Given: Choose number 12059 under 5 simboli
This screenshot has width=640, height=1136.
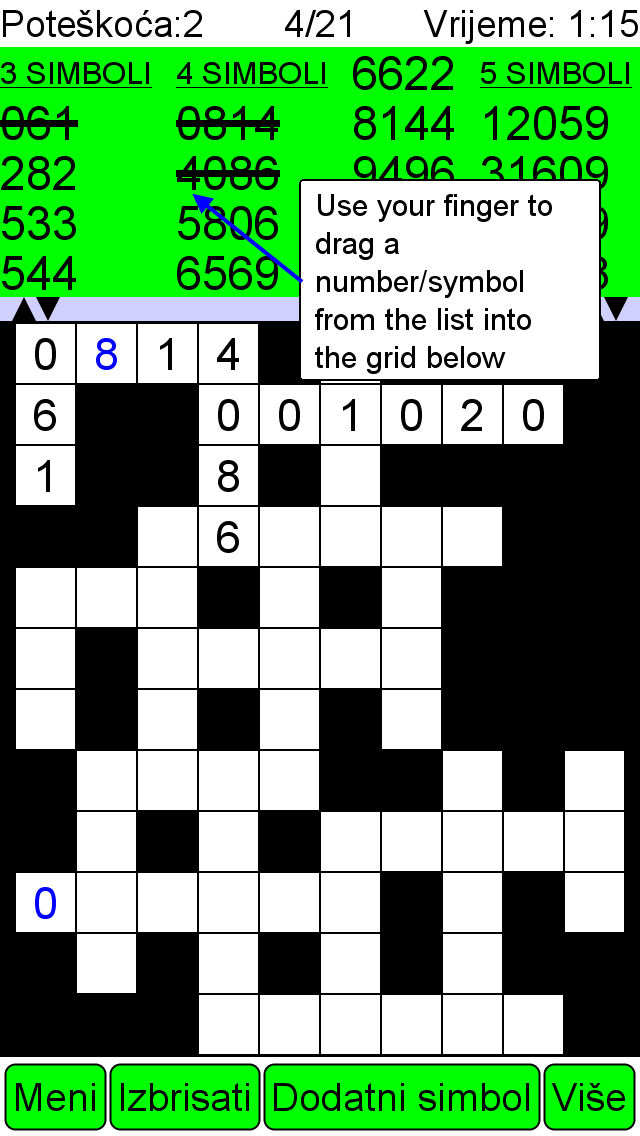Looking at the screenshot, I should click(x=544, y=124).
